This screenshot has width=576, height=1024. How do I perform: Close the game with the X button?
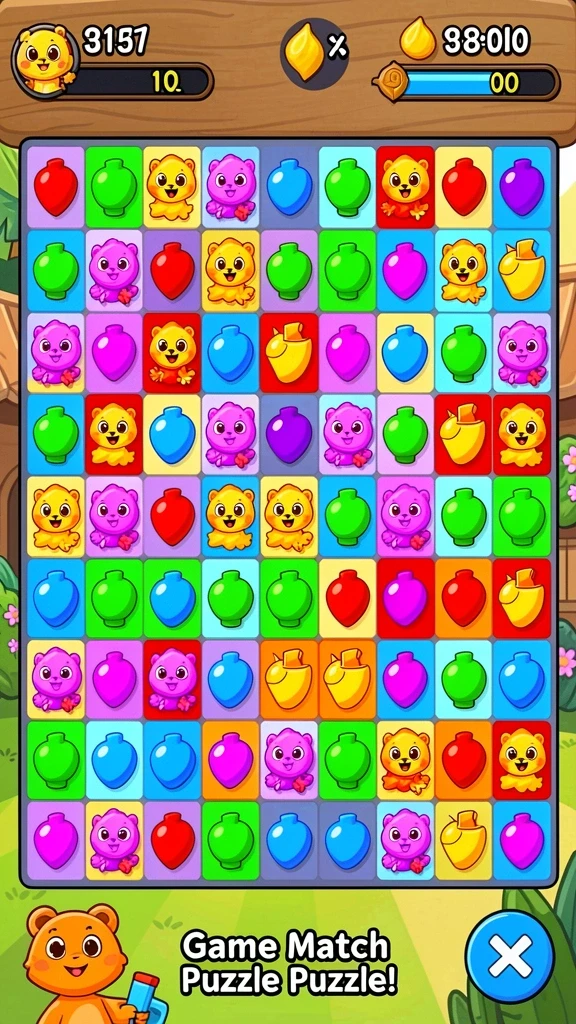(x=510, y=957)
